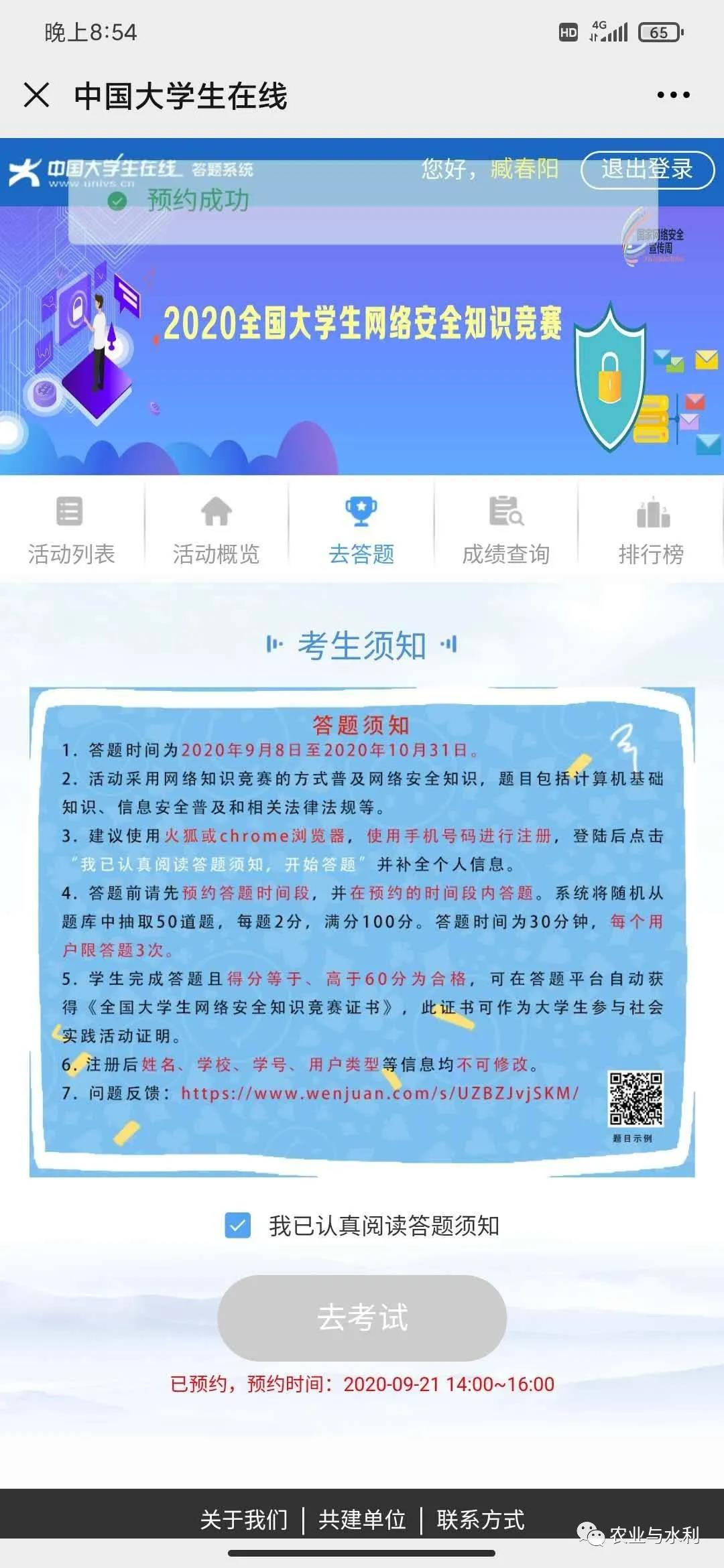Screen dimensions: 724x1568
Task: Uncheck 我已认真阅读答题须知 checkbox
Action: 238,1226
